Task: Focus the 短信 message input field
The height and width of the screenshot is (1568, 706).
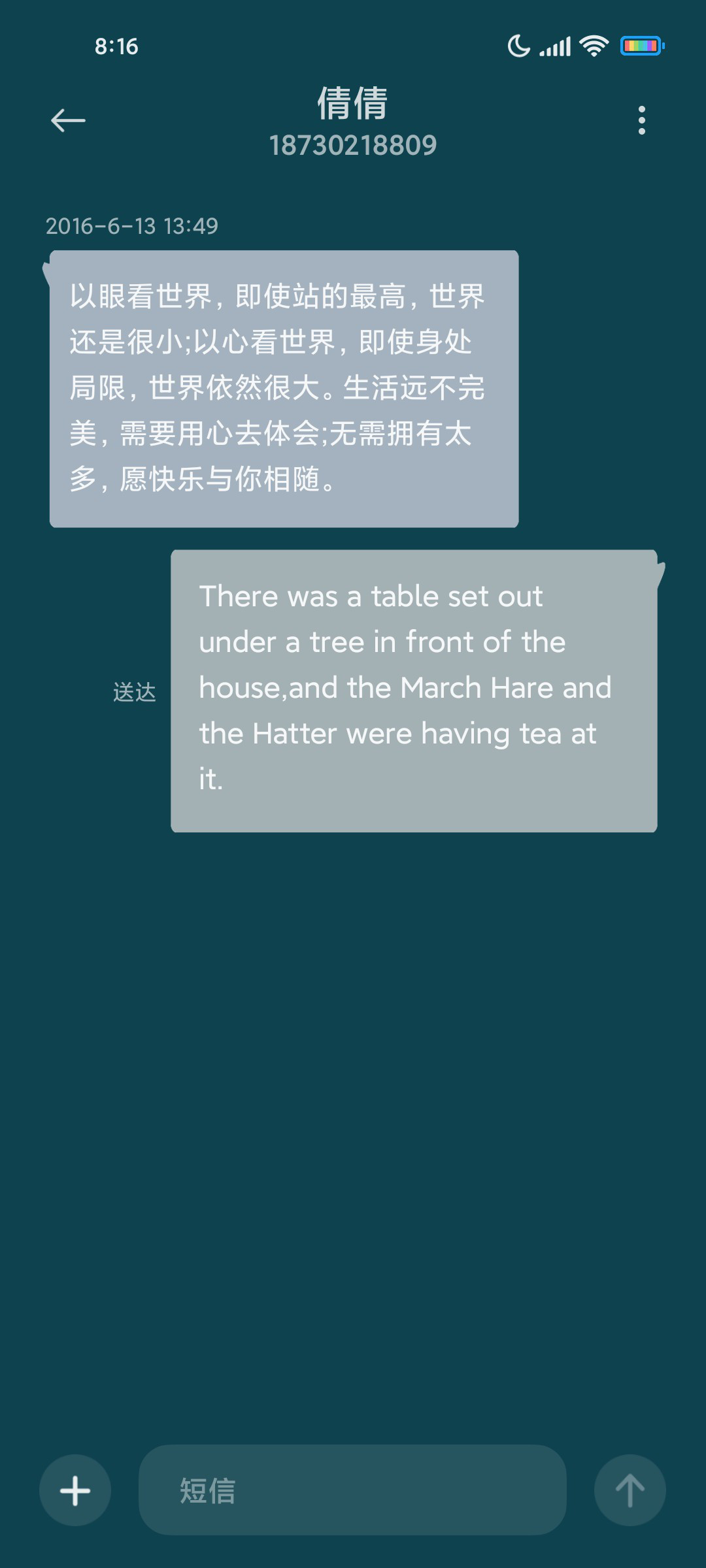Action: coord(352,1490)
